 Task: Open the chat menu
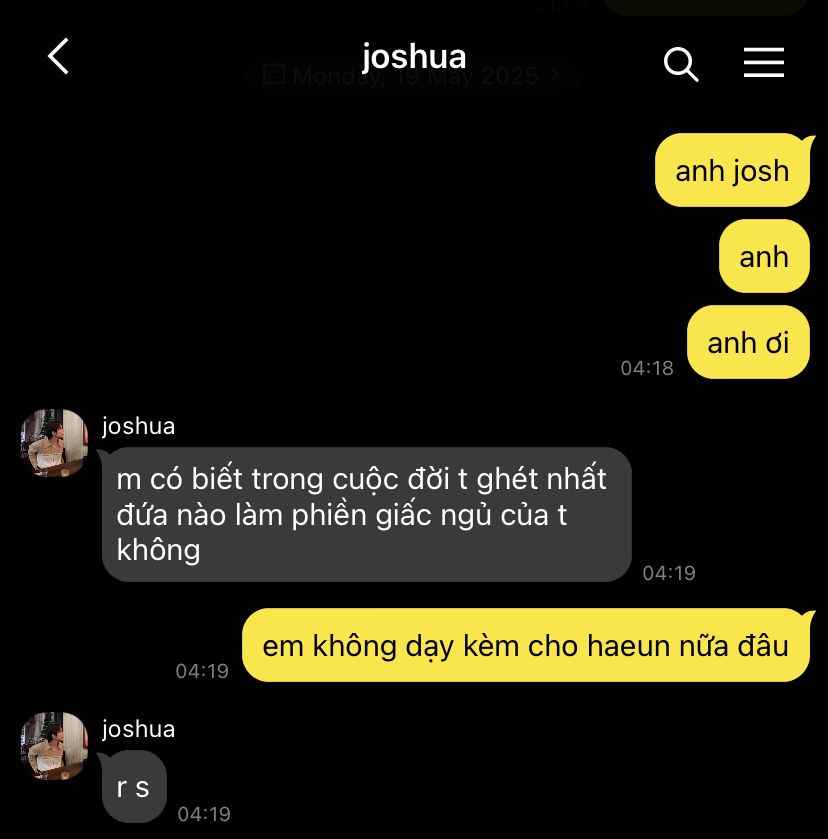point(763,63)
